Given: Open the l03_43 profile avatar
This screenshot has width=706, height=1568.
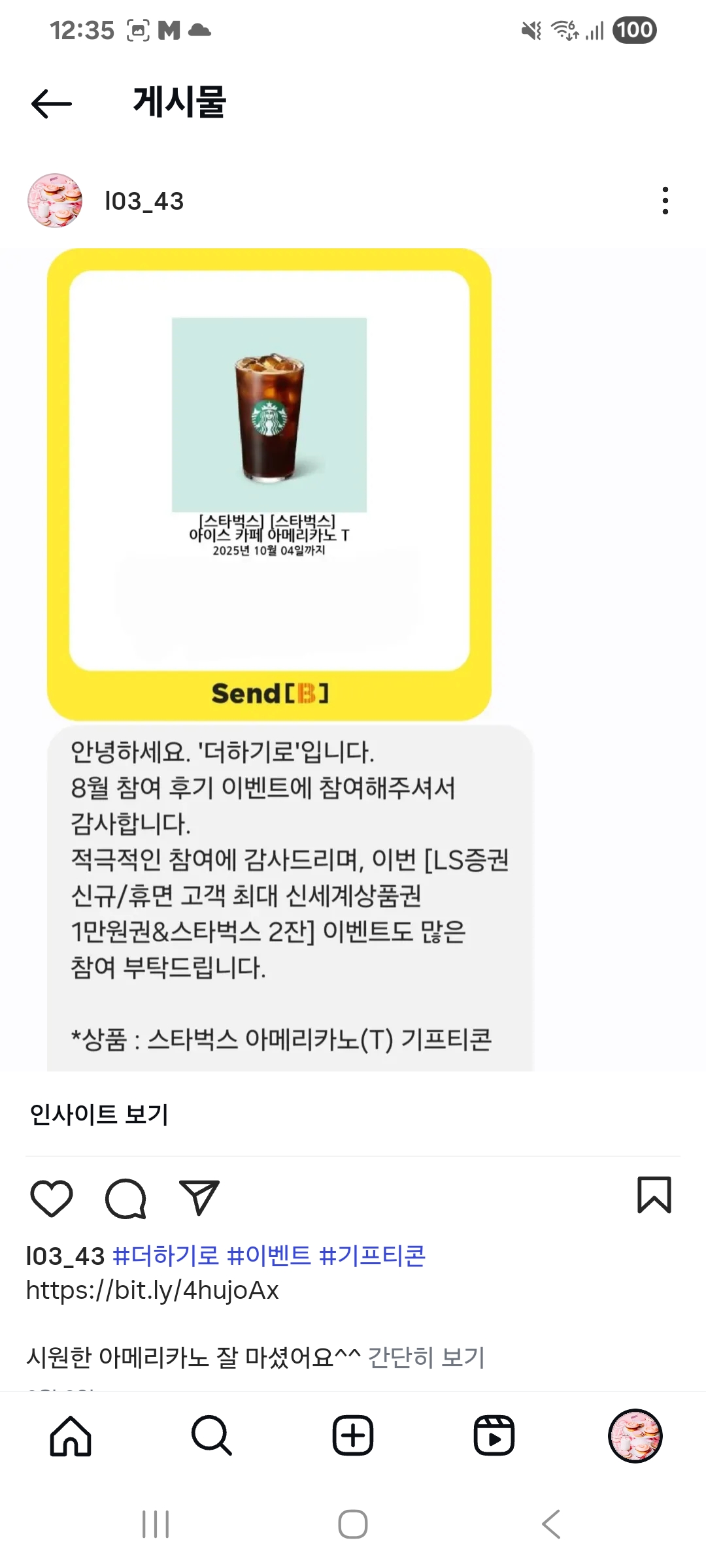Looking at the screenshot, I should pos(55,201).
